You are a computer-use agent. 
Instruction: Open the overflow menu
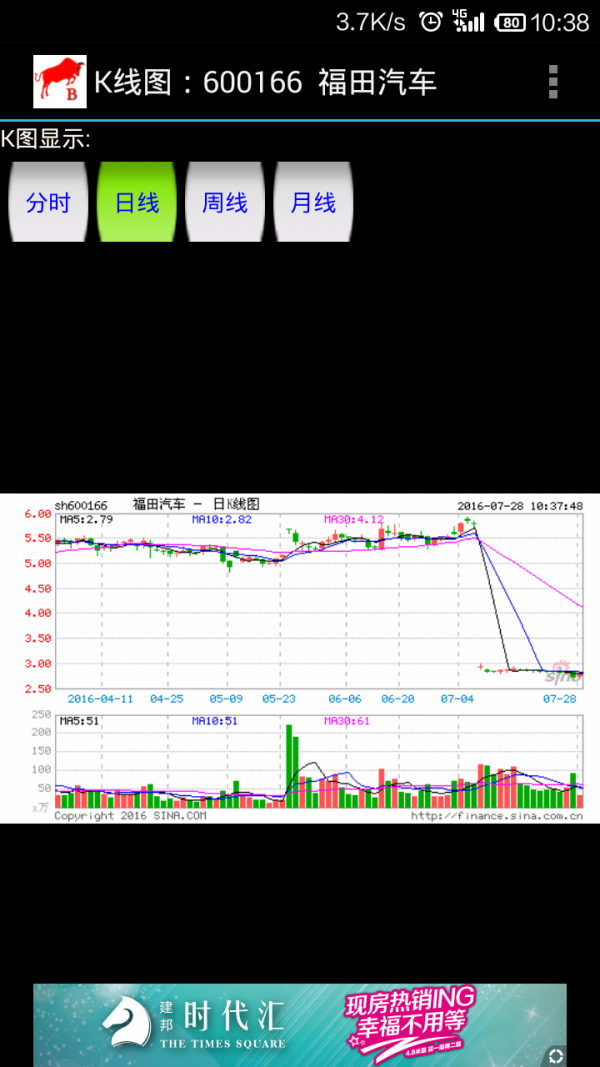pyautogui.click(x=553, y=82)
